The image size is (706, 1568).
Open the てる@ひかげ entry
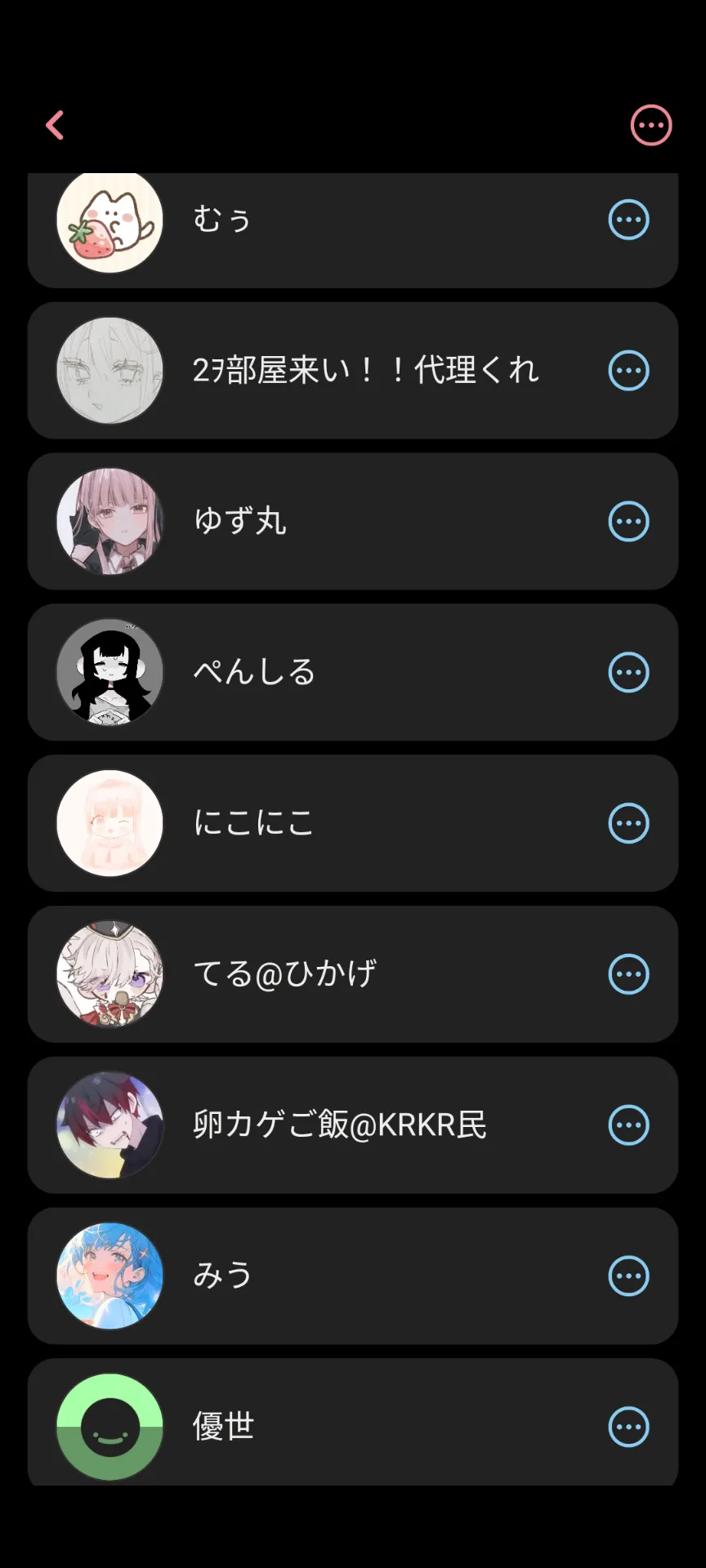click(x=353, y=974)
